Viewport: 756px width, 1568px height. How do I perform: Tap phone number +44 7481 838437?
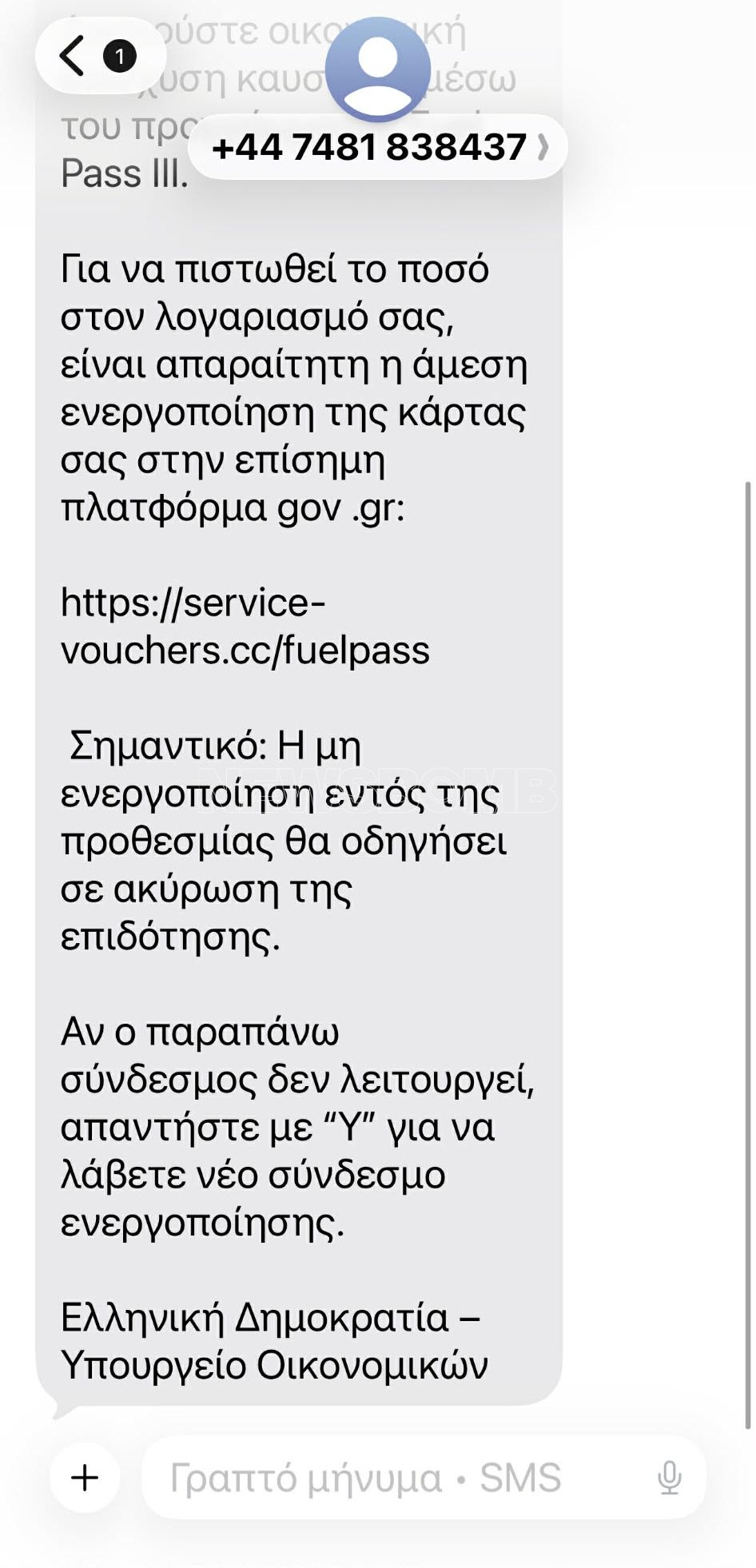366,146
